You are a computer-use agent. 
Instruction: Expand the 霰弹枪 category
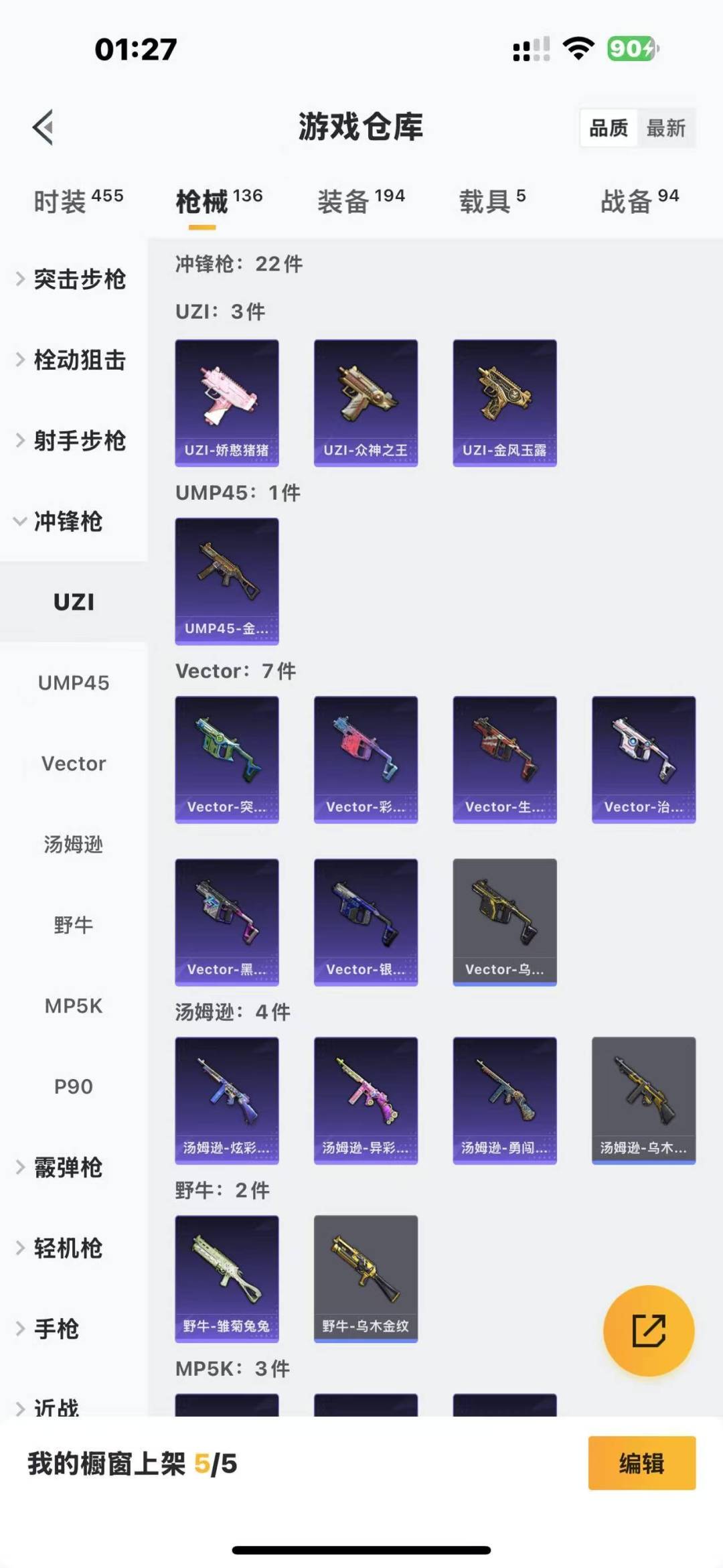[x=67, y=1167]
